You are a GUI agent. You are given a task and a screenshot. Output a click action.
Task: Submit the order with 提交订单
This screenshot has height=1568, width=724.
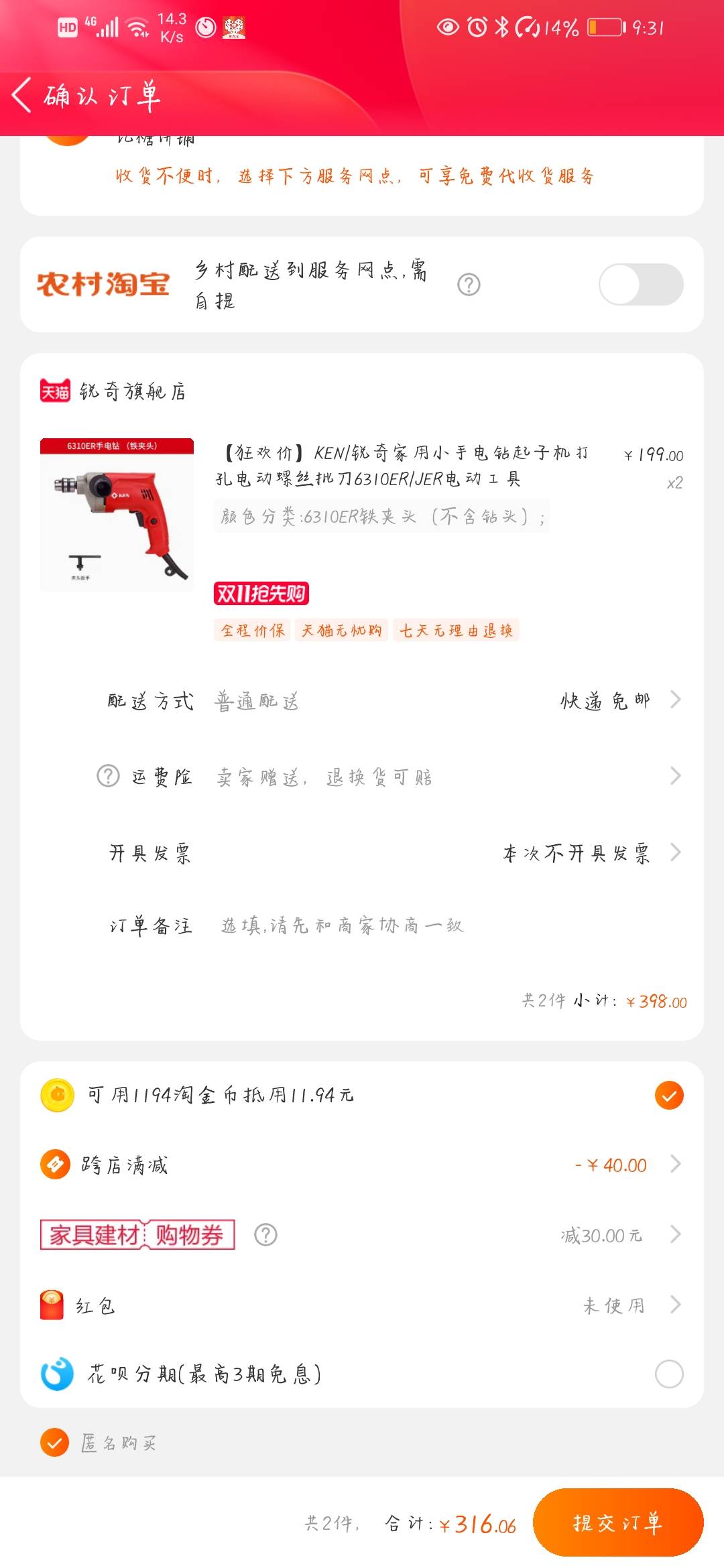[617, 1523]
